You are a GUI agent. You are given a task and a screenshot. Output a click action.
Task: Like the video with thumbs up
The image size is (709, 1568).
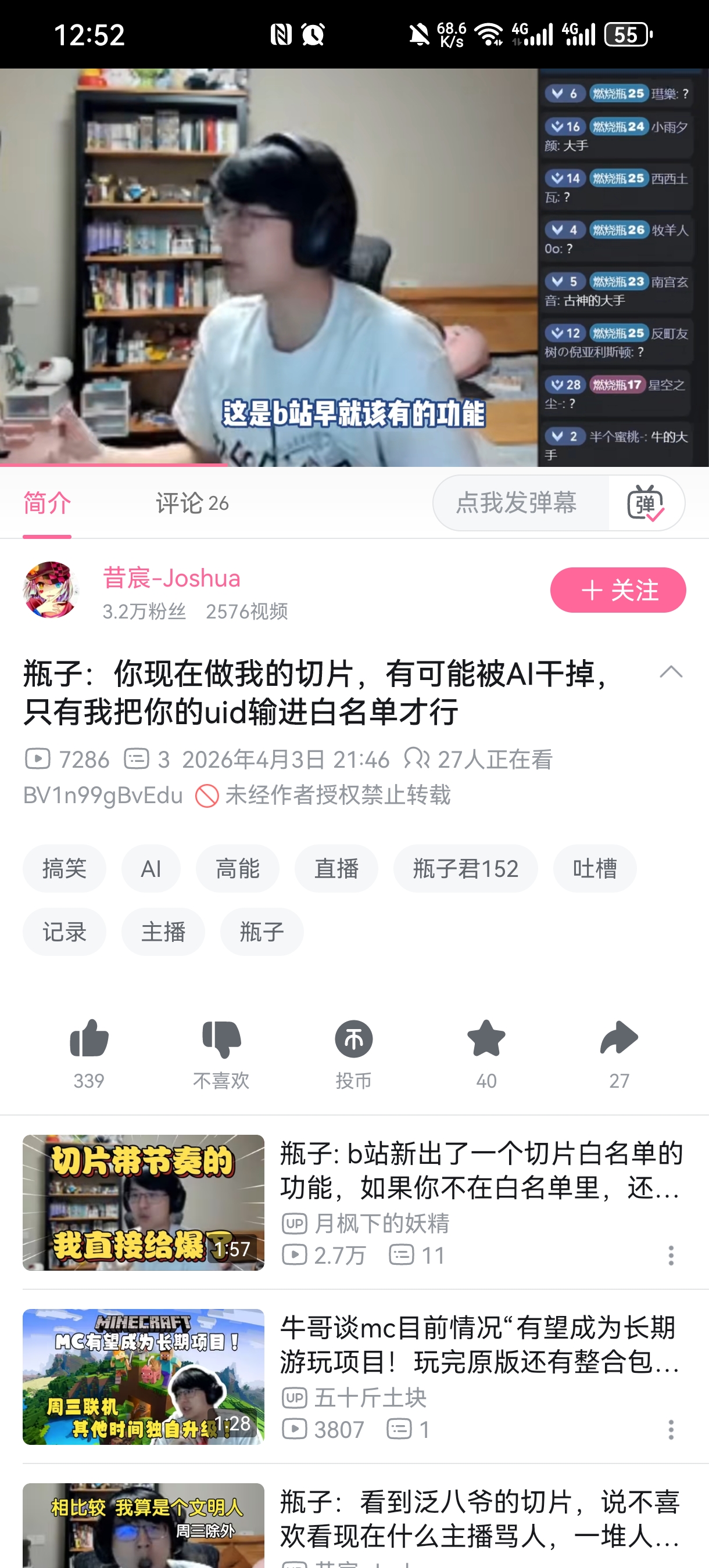(x=89, y=1053)
